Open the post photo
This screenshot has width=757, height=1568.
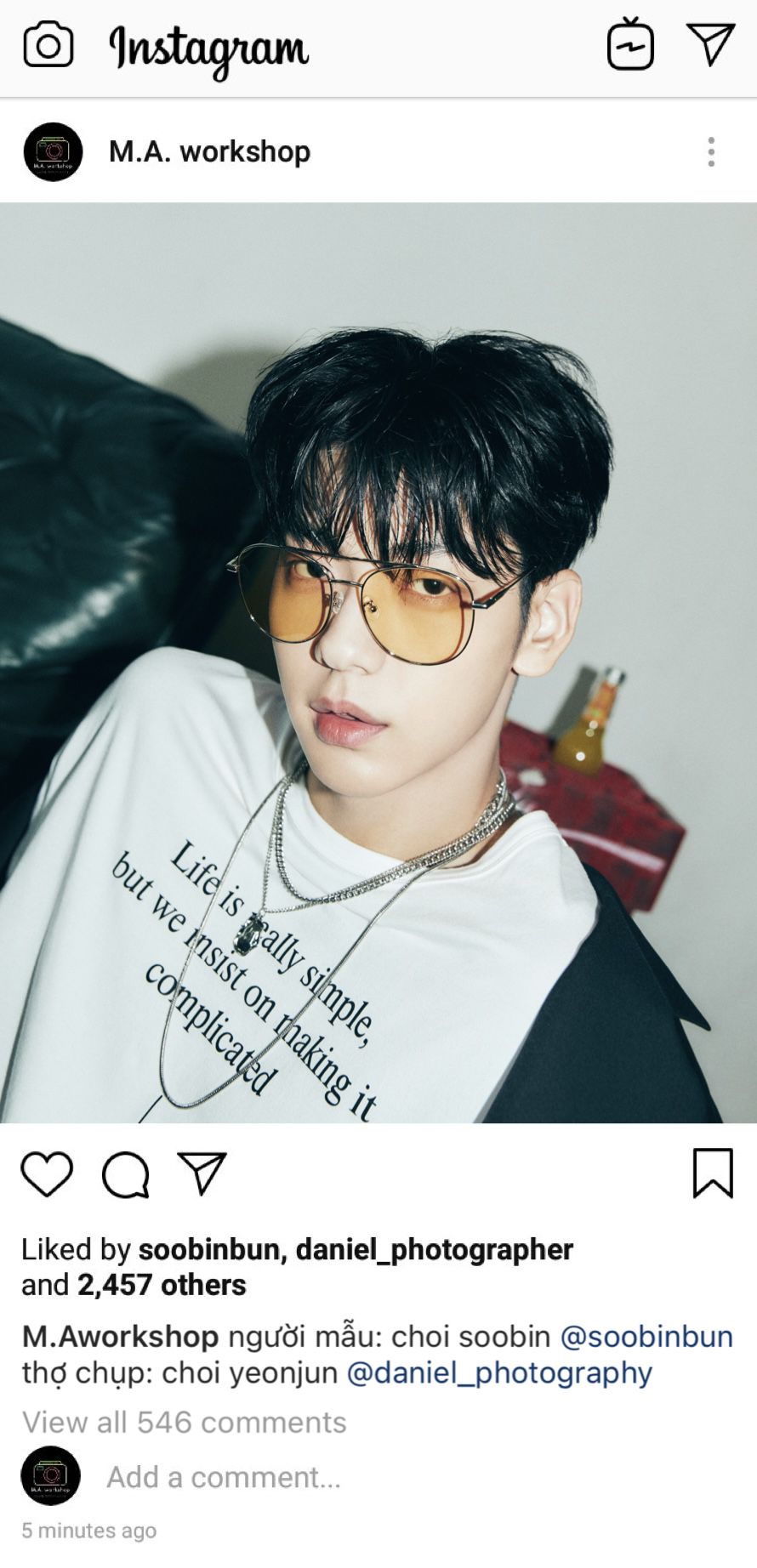click(x=378, y=663)
